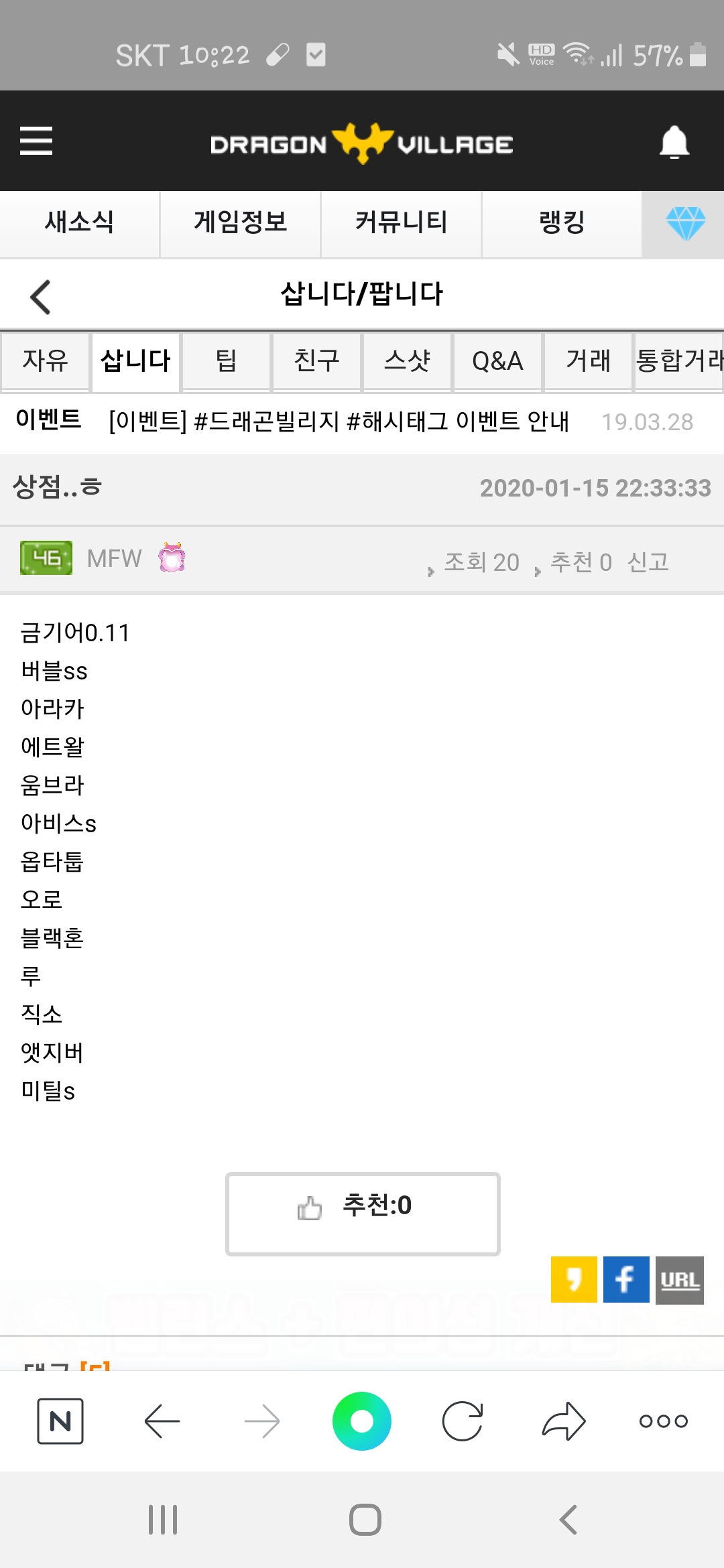This screenshot has width=724, height=1568.
Task: Share post to Facebook
Action: (x=626, y=1280)
